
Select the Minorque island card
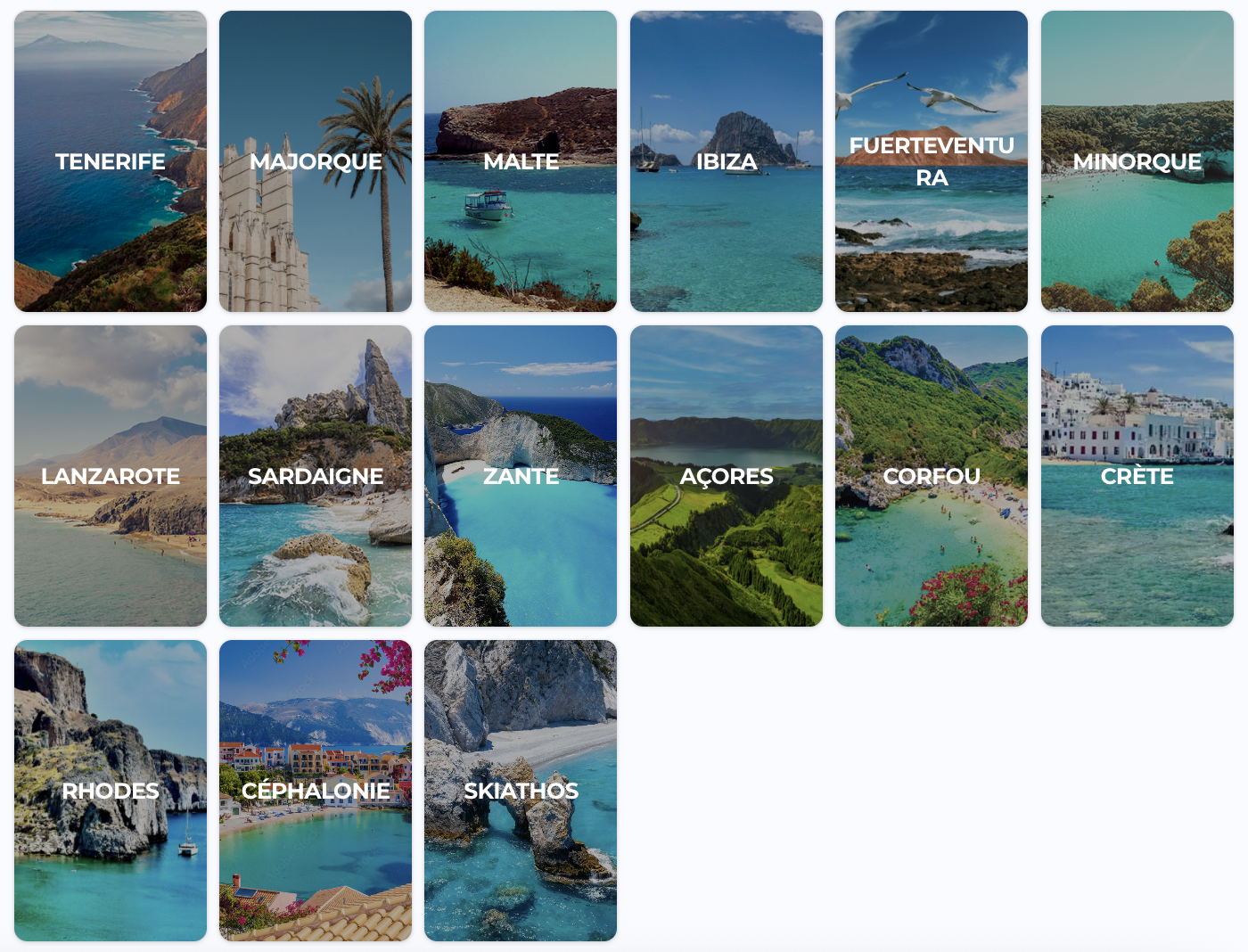pos(1137,161)
